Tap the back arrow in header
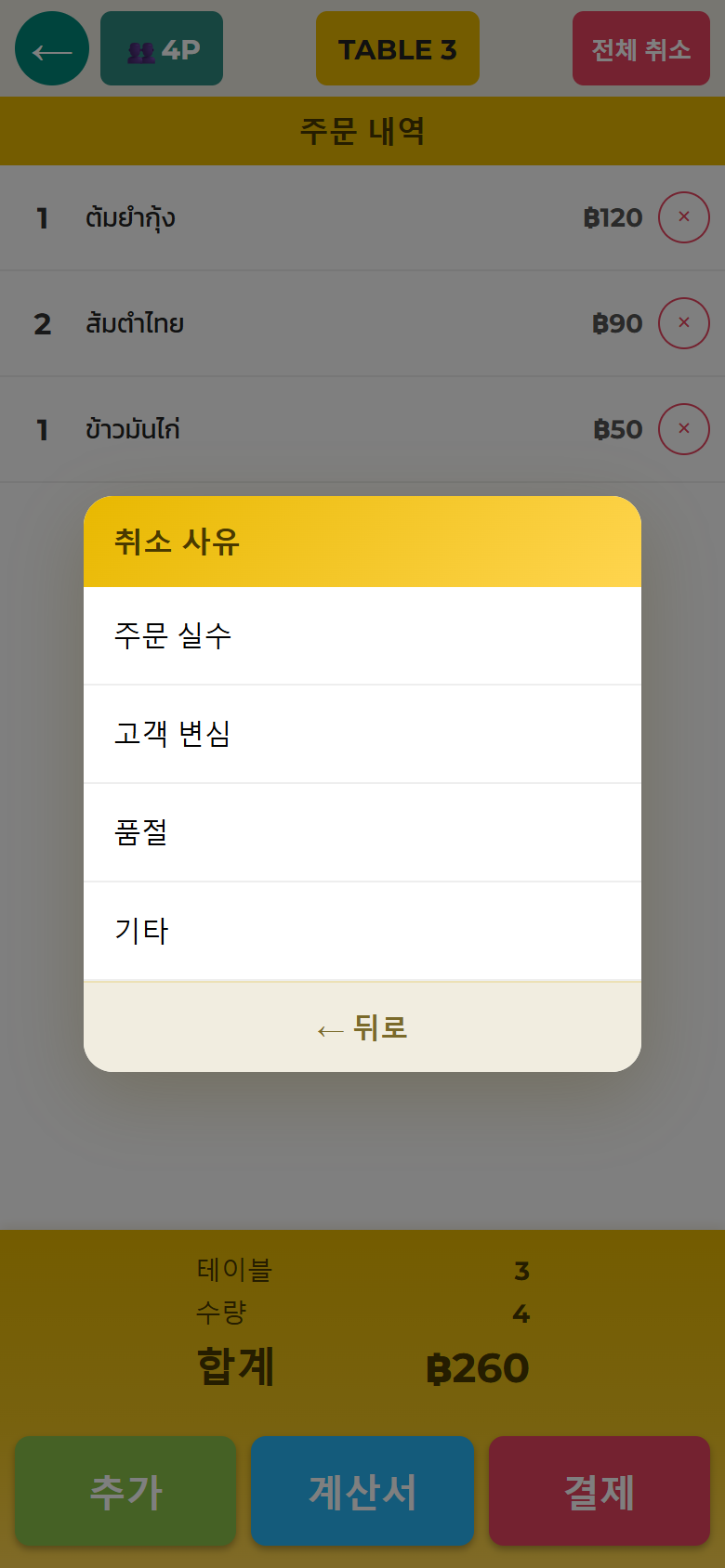Viewport: 725px width, 1568px height. pos(52,48)
